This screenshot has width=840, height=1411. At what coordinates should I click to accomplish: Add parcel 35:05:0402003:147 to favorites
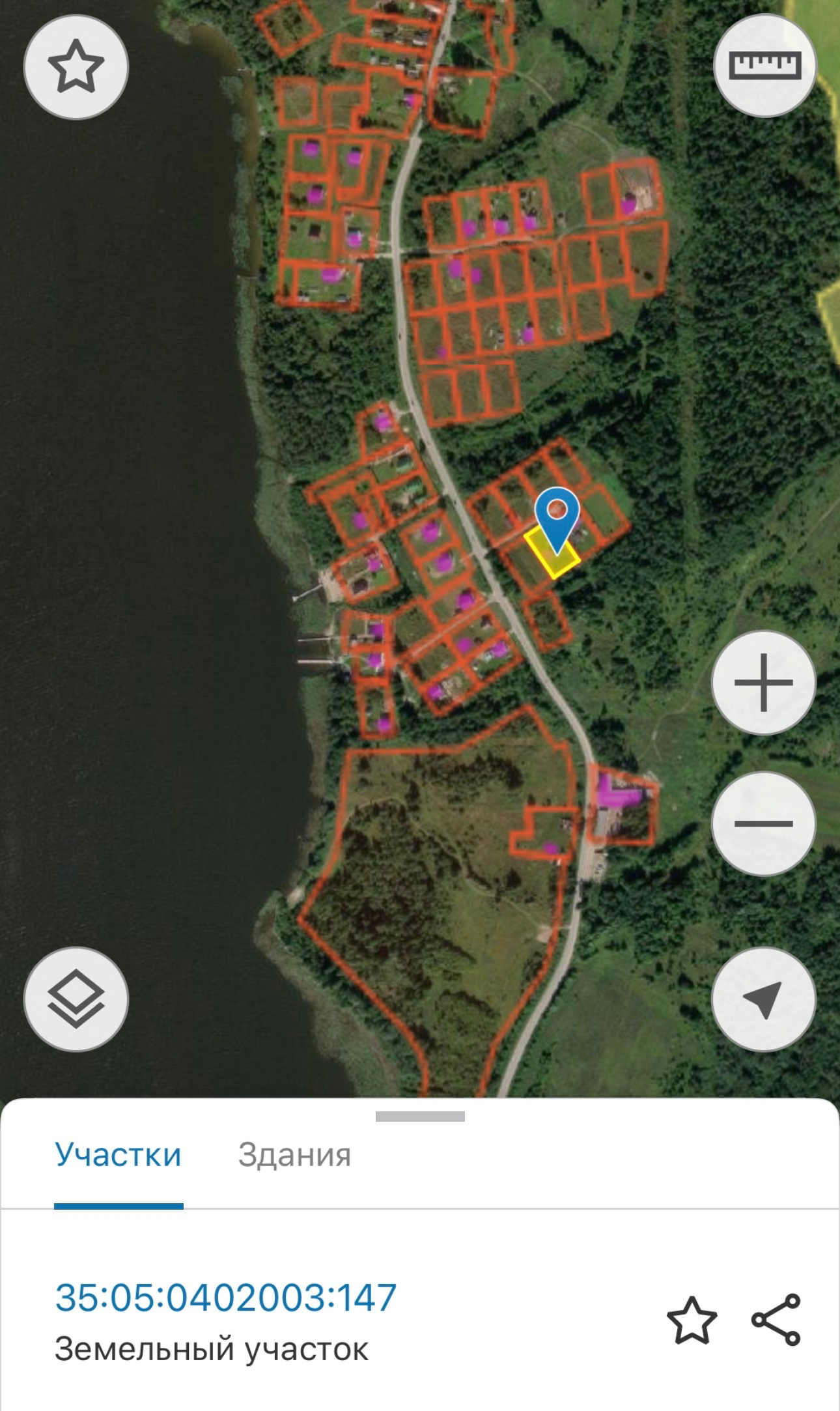tap(692, 1320)
